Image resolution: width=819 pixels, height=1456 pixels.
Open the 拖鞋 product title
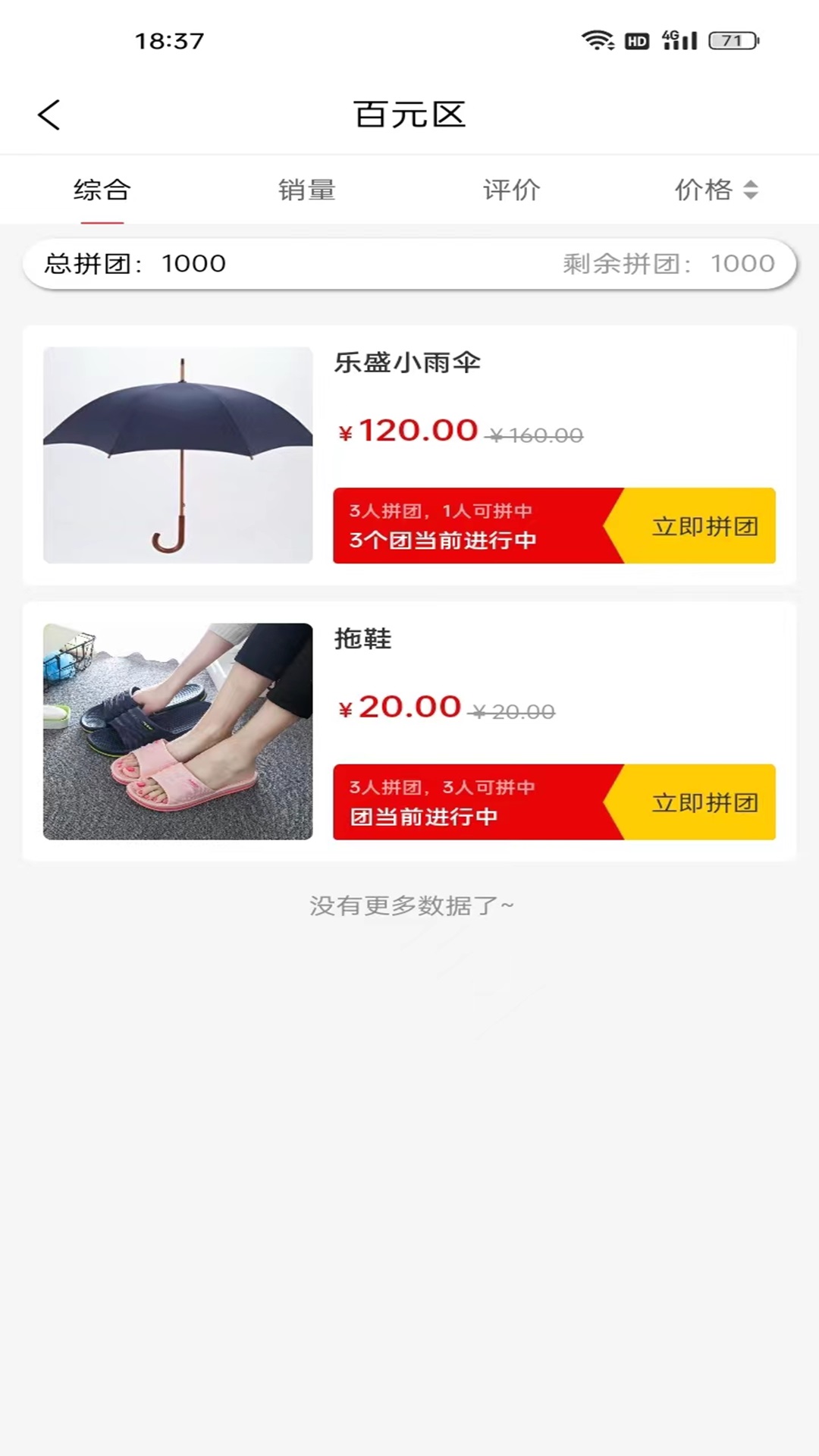362,639
